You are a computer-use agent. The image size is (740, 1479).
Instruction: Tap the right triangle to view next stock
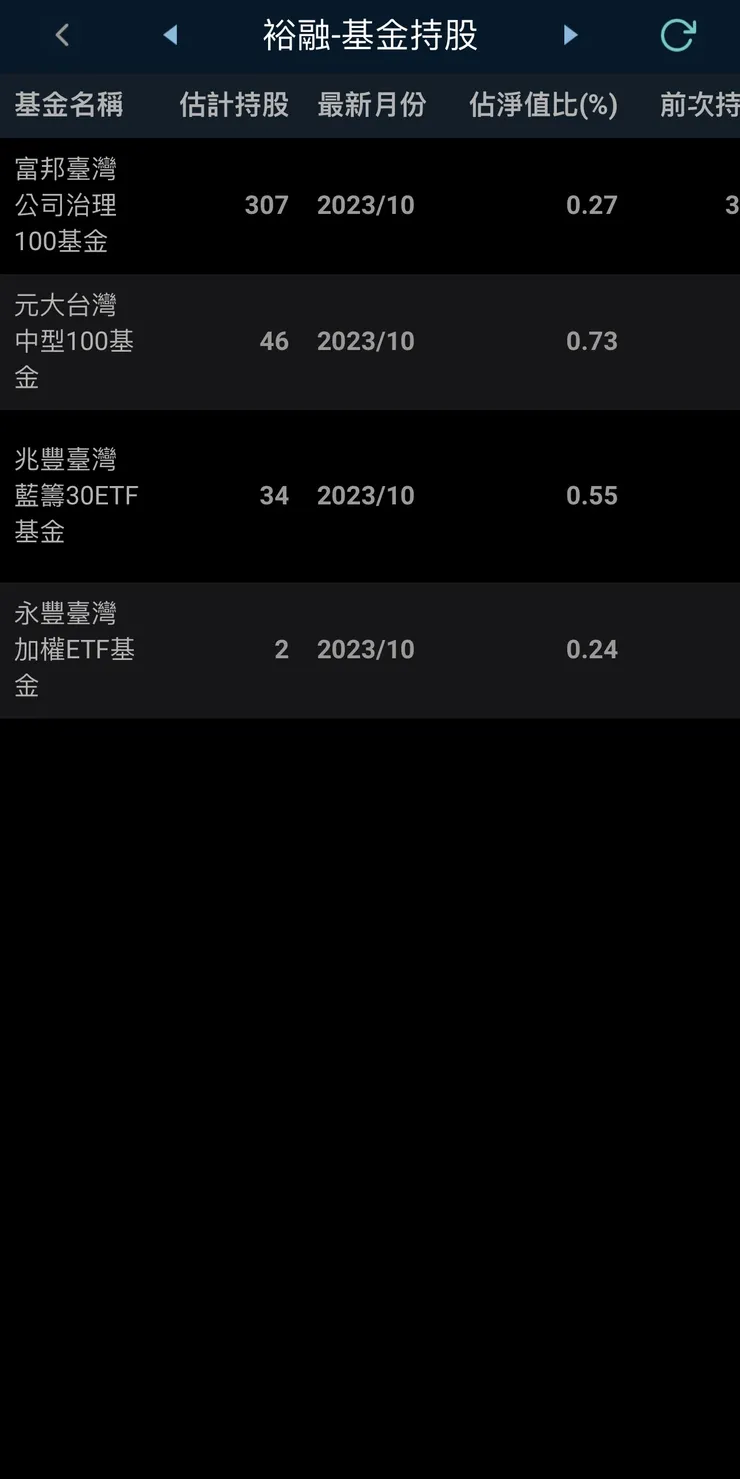(570, 35)
